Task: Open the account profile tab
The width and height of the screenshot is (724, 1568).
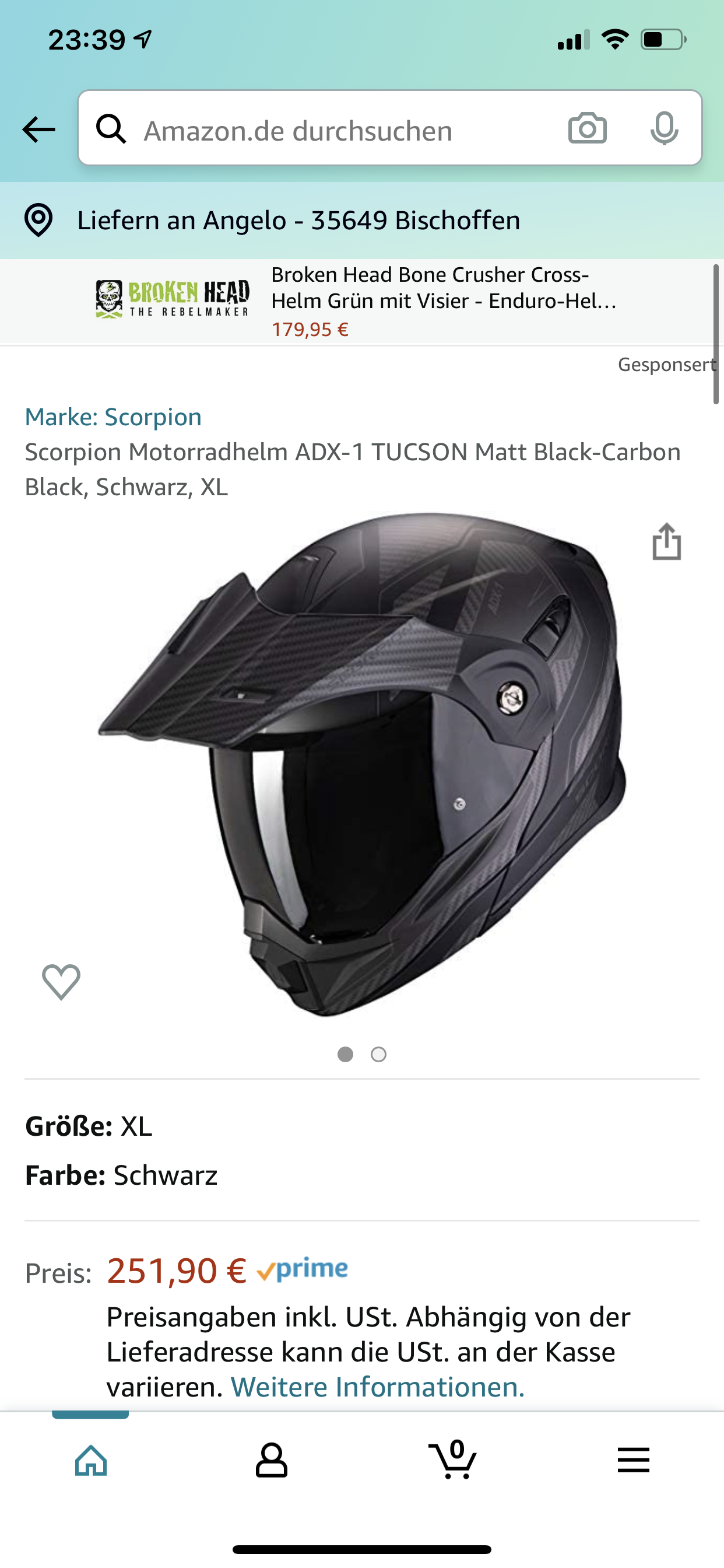Action: click(271, 1460)
